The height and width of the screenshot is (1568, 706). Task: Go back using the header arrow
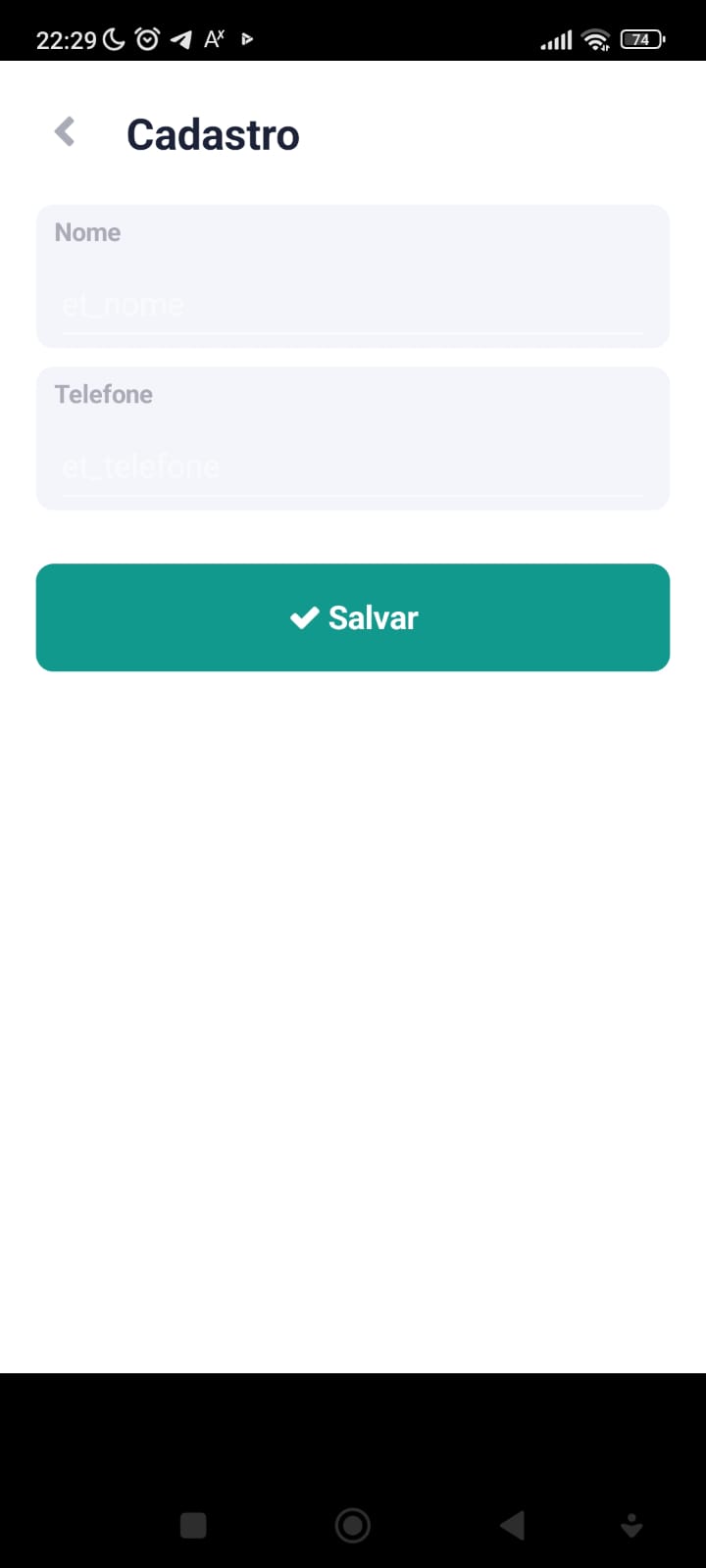pos(65,131)
